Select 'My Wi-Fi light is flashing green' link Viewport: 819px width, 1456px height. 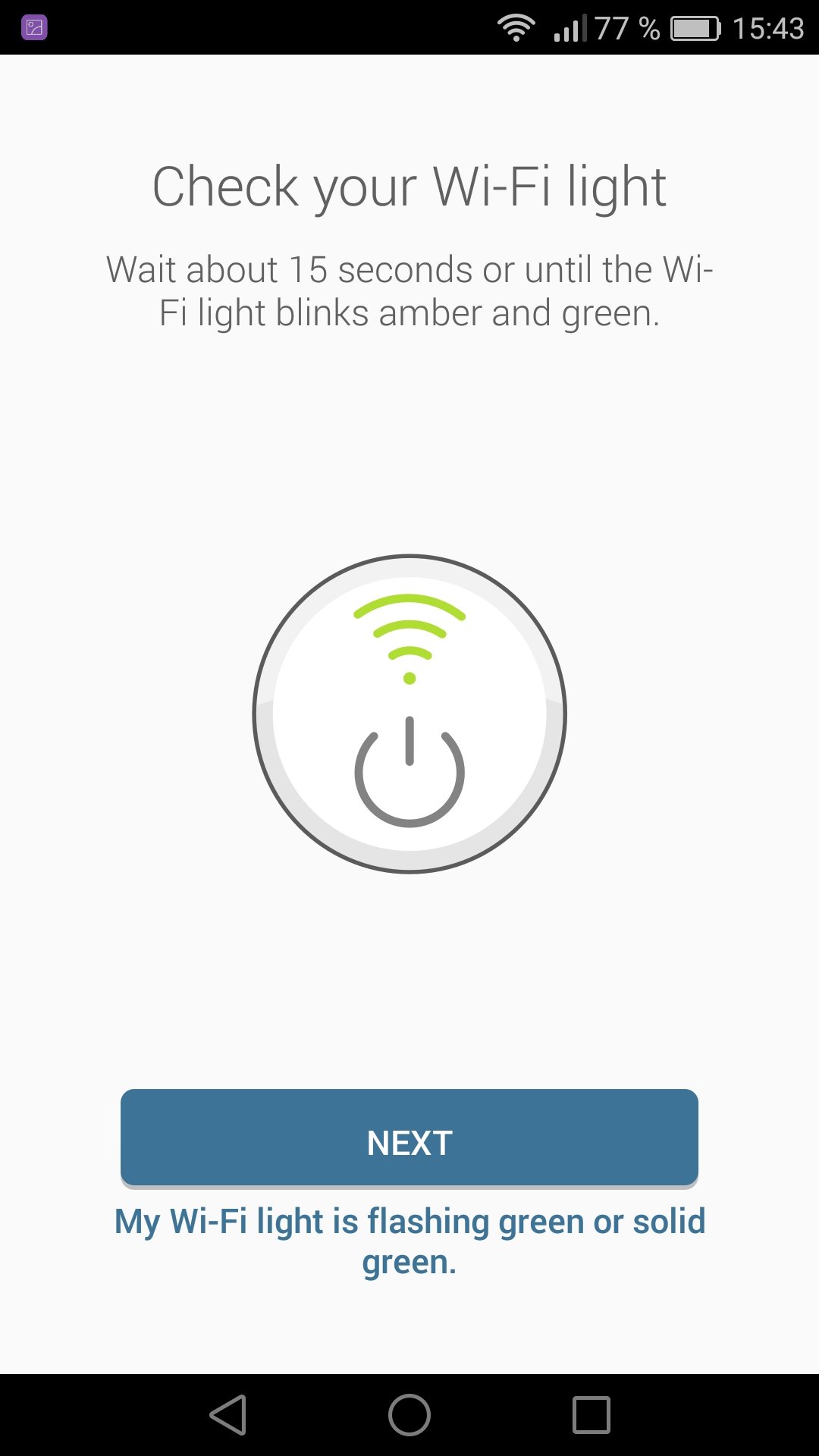point(409,1241)
